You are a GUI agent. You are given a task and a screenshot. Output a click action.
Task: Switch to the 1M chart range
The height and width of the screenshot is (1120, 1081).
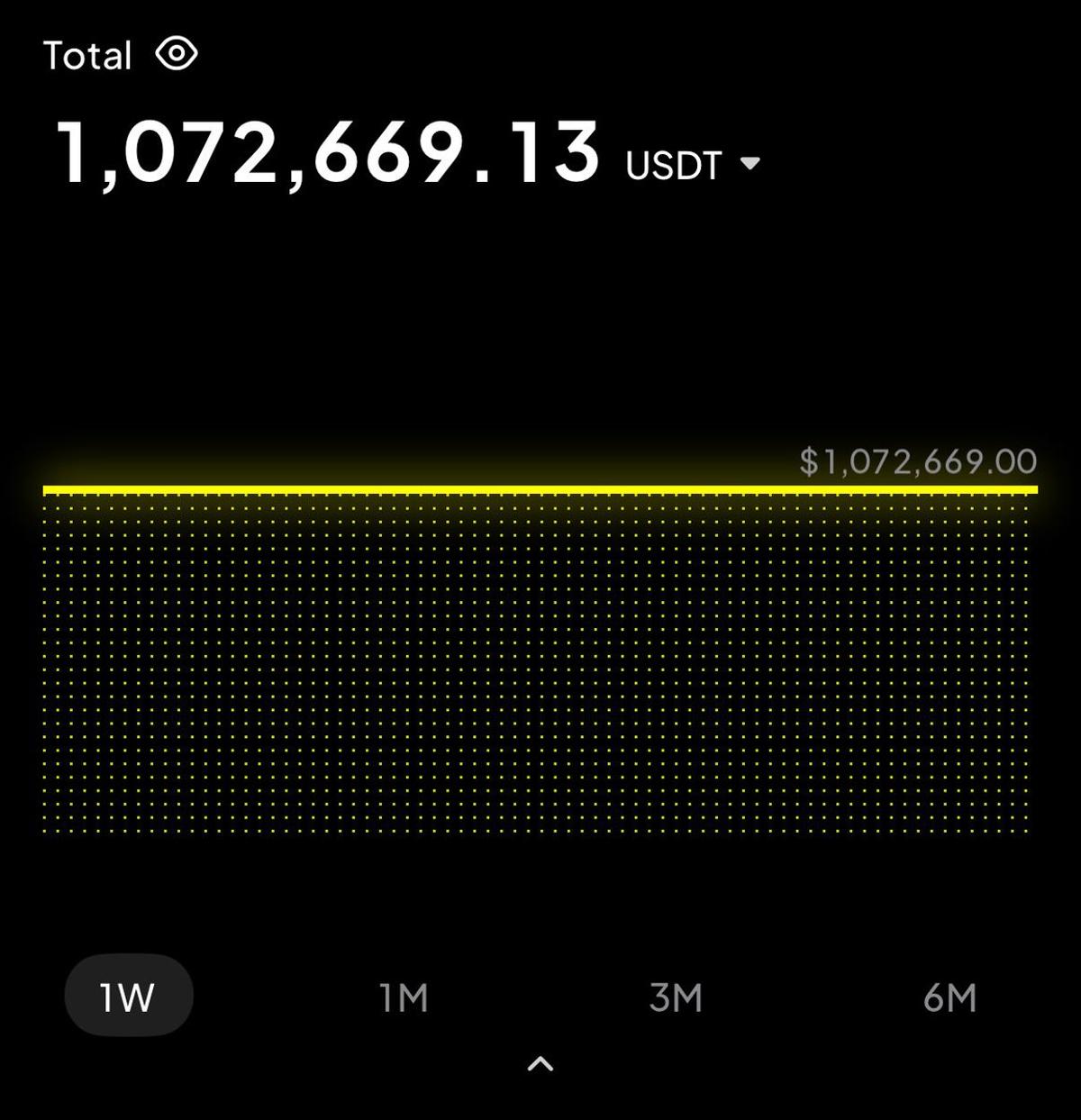pyautogui.click(x=403, y=997)
